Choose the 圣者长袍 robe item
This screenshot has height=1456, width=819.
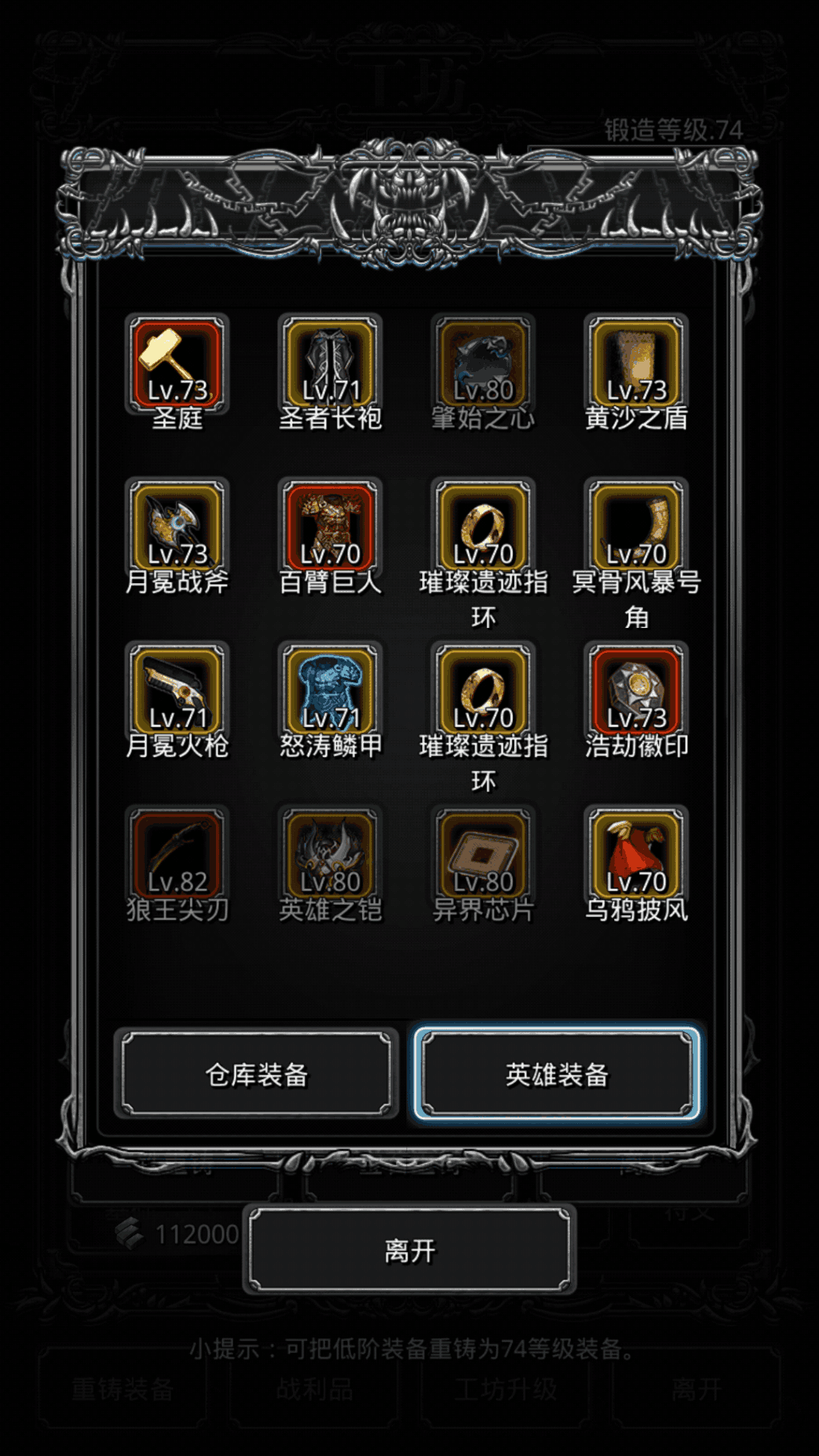[330, 365]
